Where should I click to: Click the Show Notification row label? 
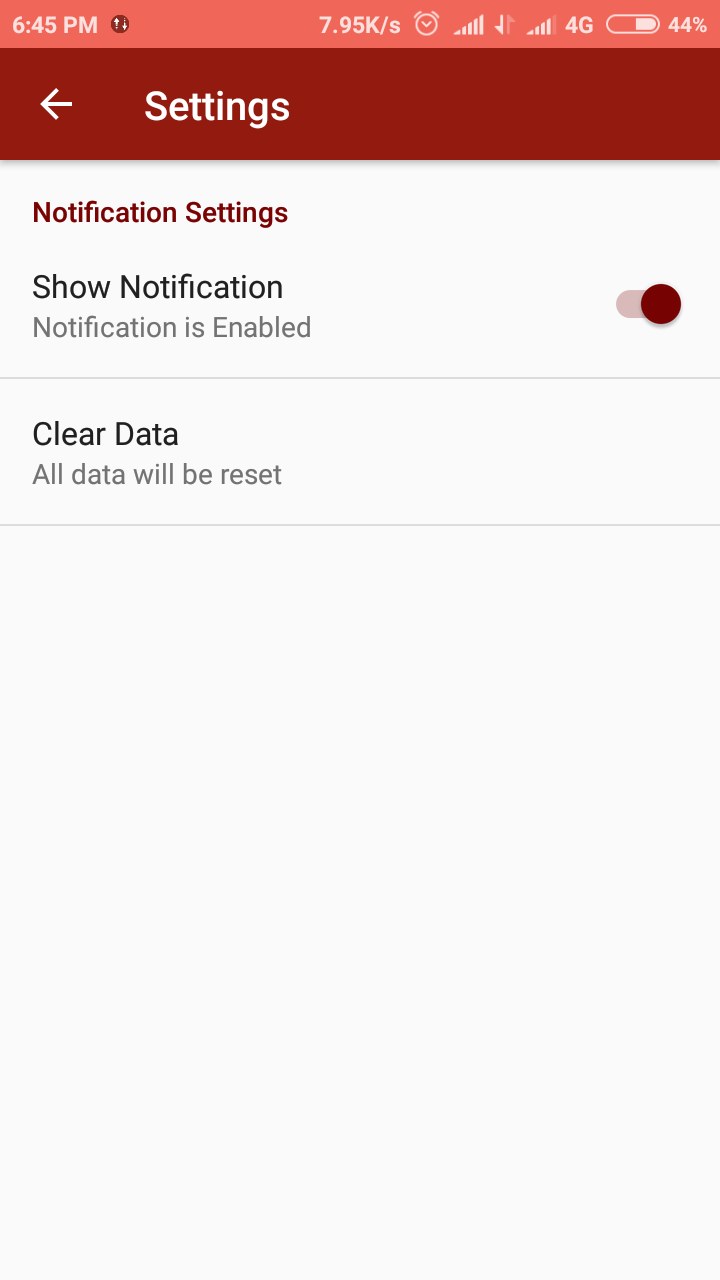157,287
